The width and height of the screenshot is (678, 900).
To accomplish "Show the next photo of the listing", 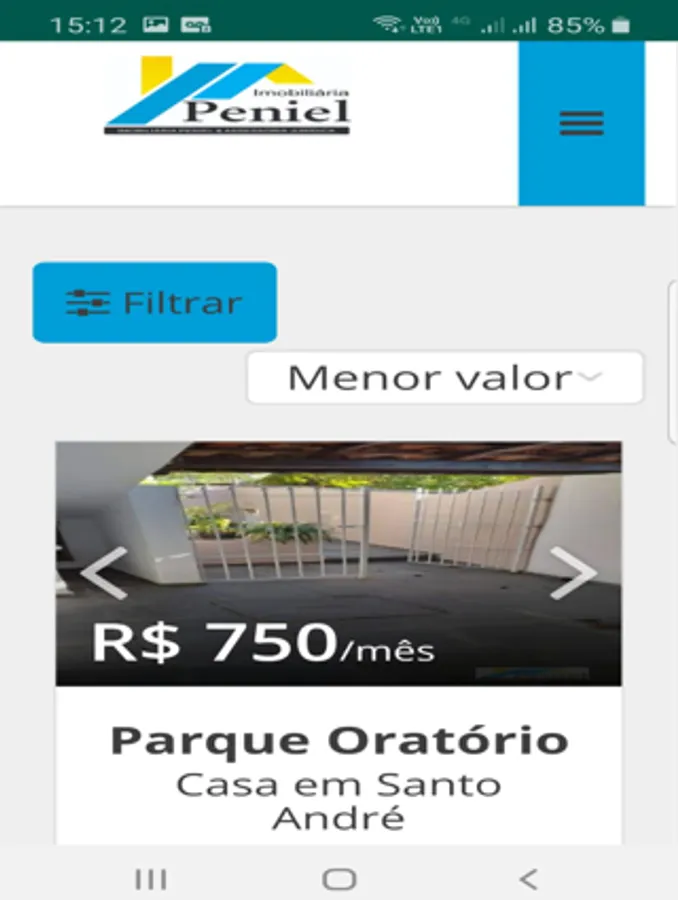I will (x=574, y=573).
